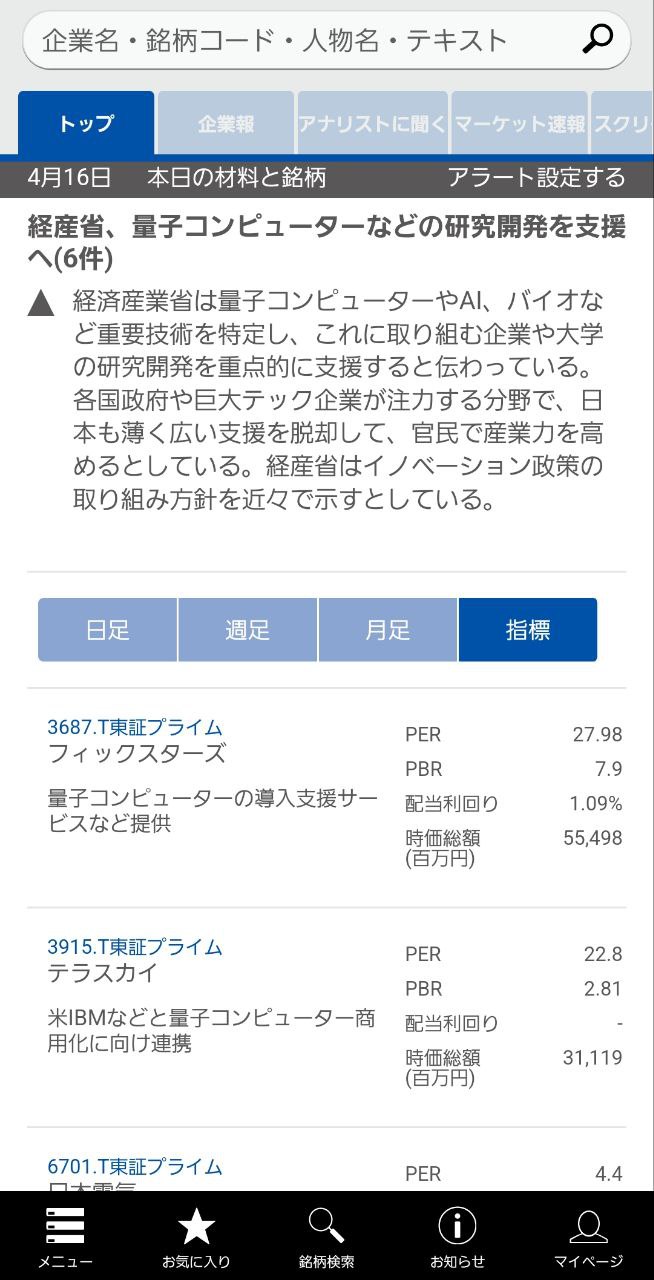This screenshot has height=1280, width=654.
Task: Switch chart view to 週足
Action: (247, 630)
